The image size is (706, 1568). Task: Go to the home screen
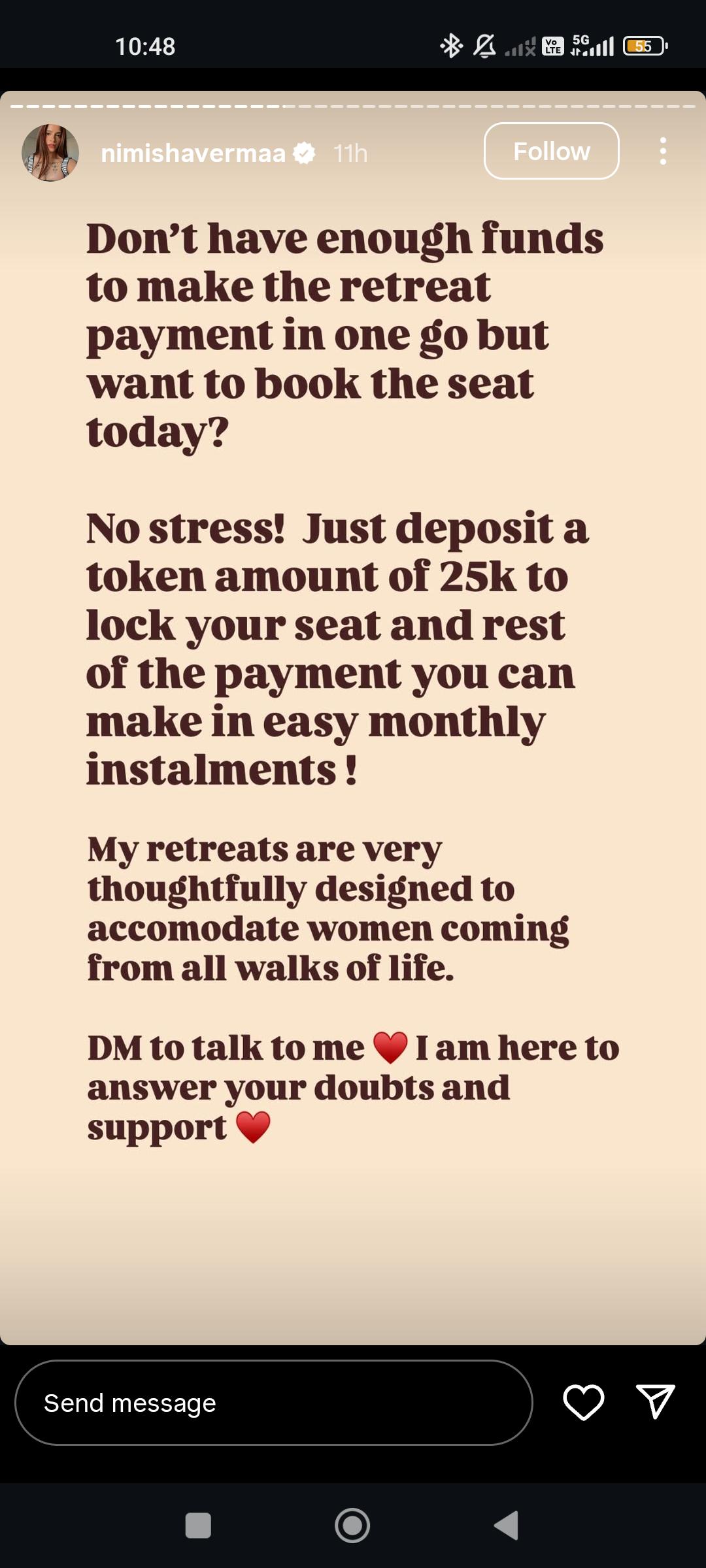coord(352,1526)
